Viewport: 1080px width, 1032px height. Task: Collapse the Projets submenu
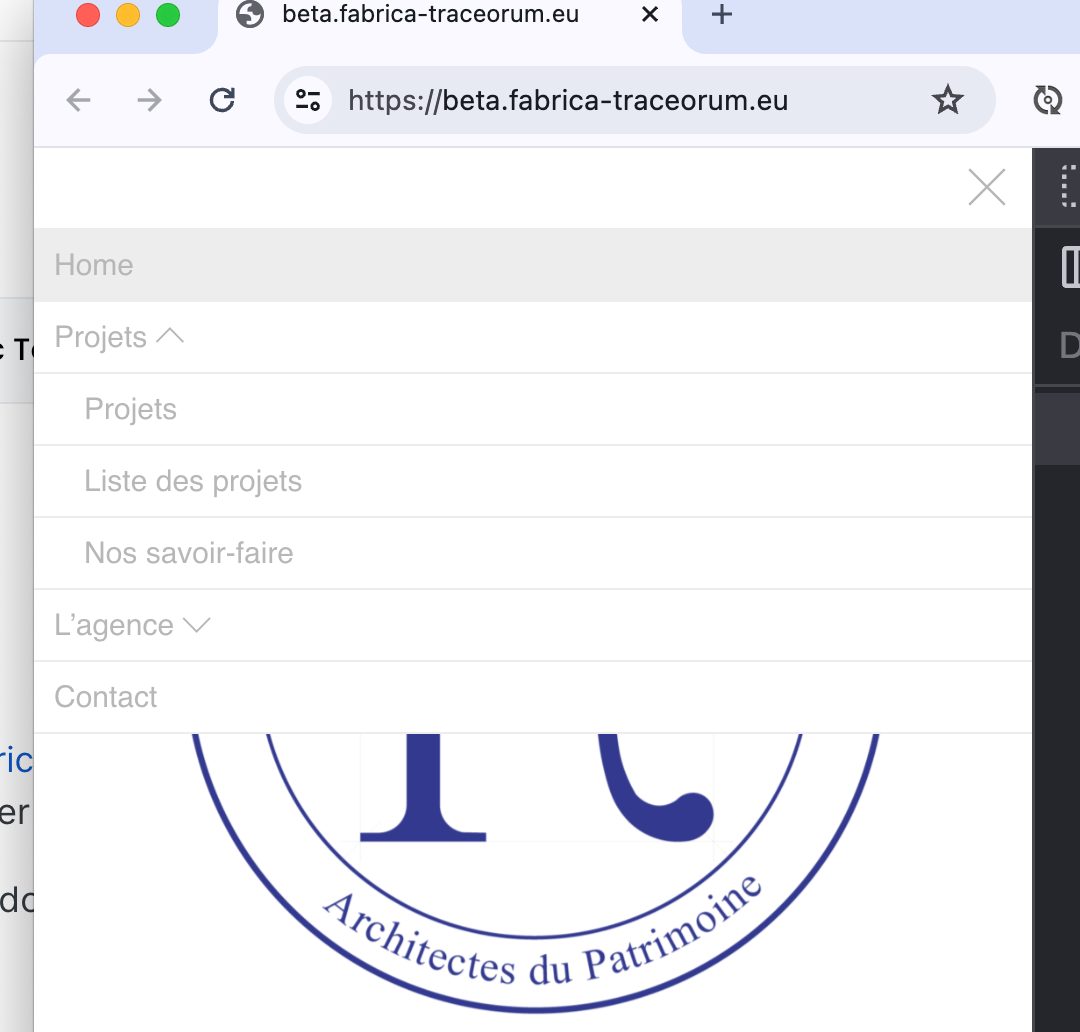[171, 337]
